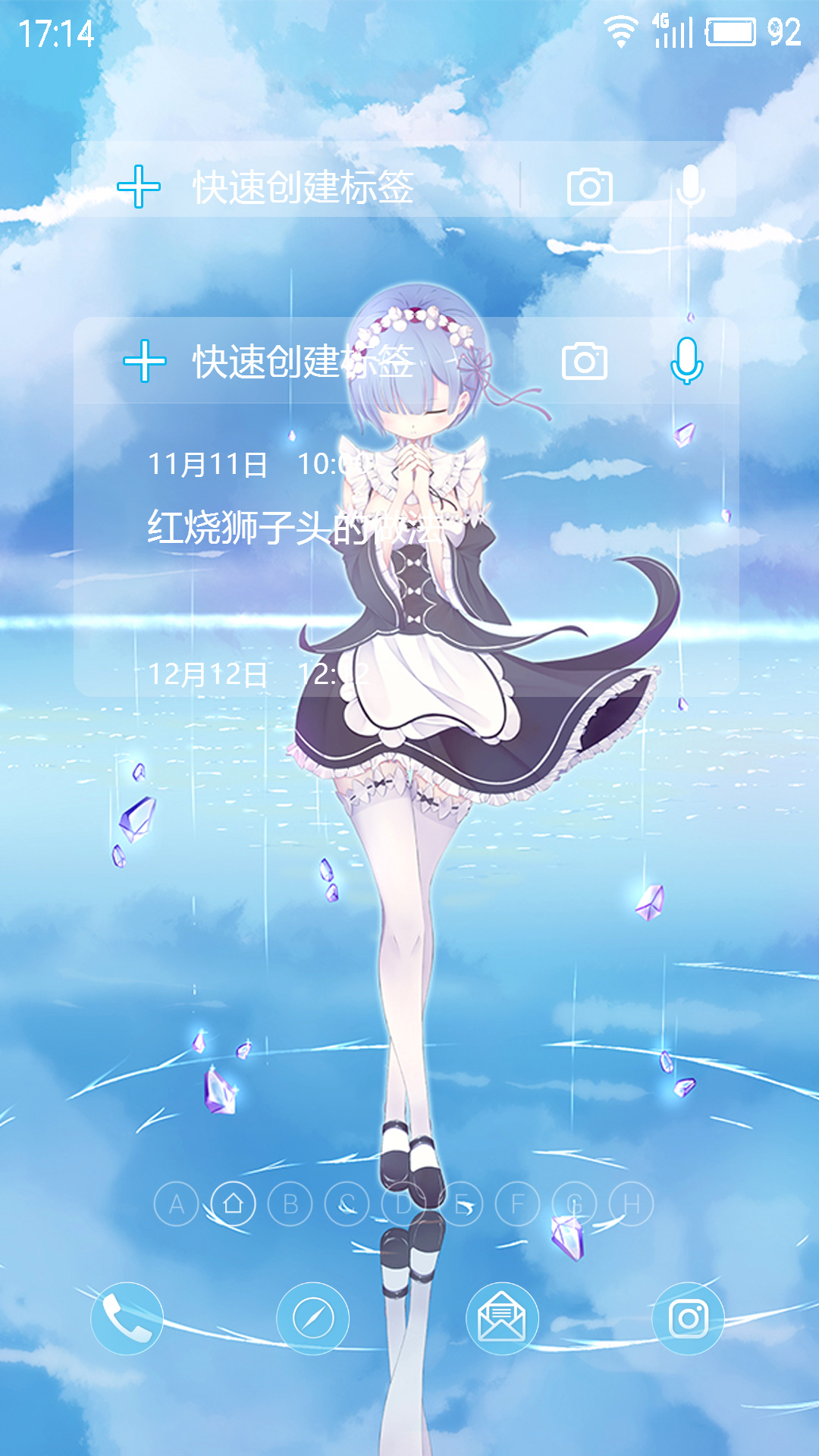Tap the plus icon in the note list widget
Image resolution: width=819 pixels, height=1456 pixels.
click(x=144, y=361)
